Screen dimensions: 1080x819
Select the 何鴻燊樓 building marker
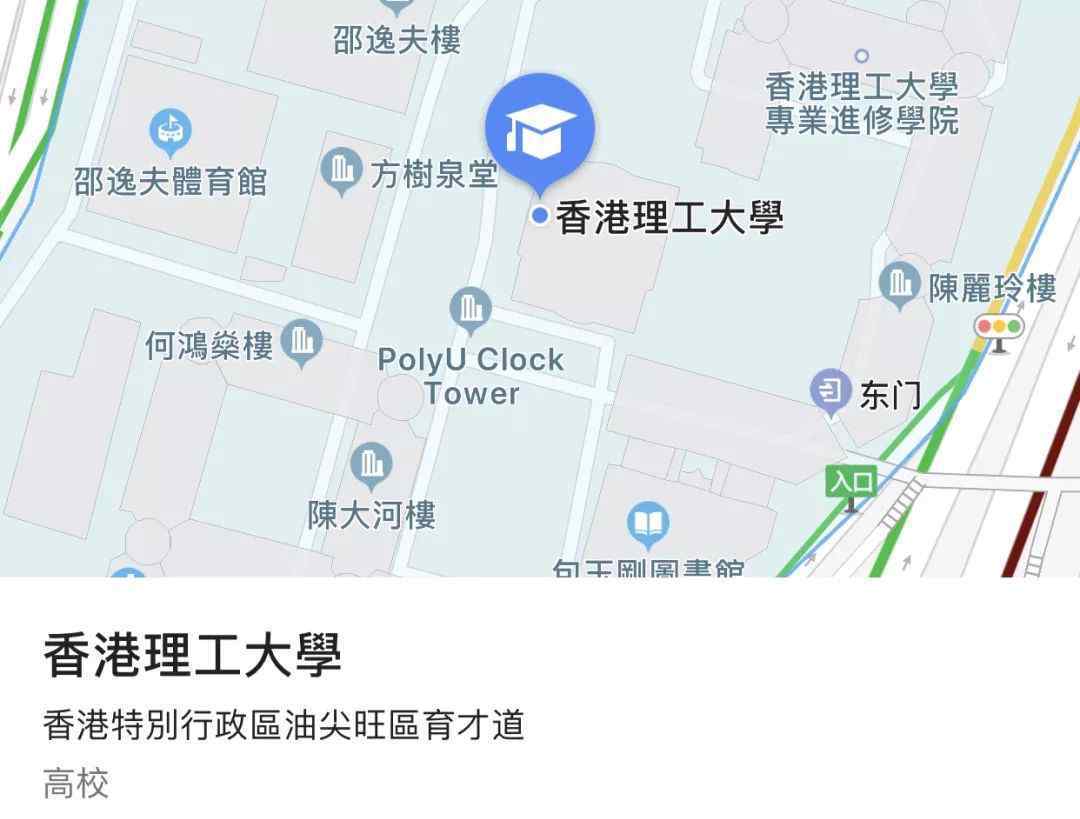tap(301, 343)
